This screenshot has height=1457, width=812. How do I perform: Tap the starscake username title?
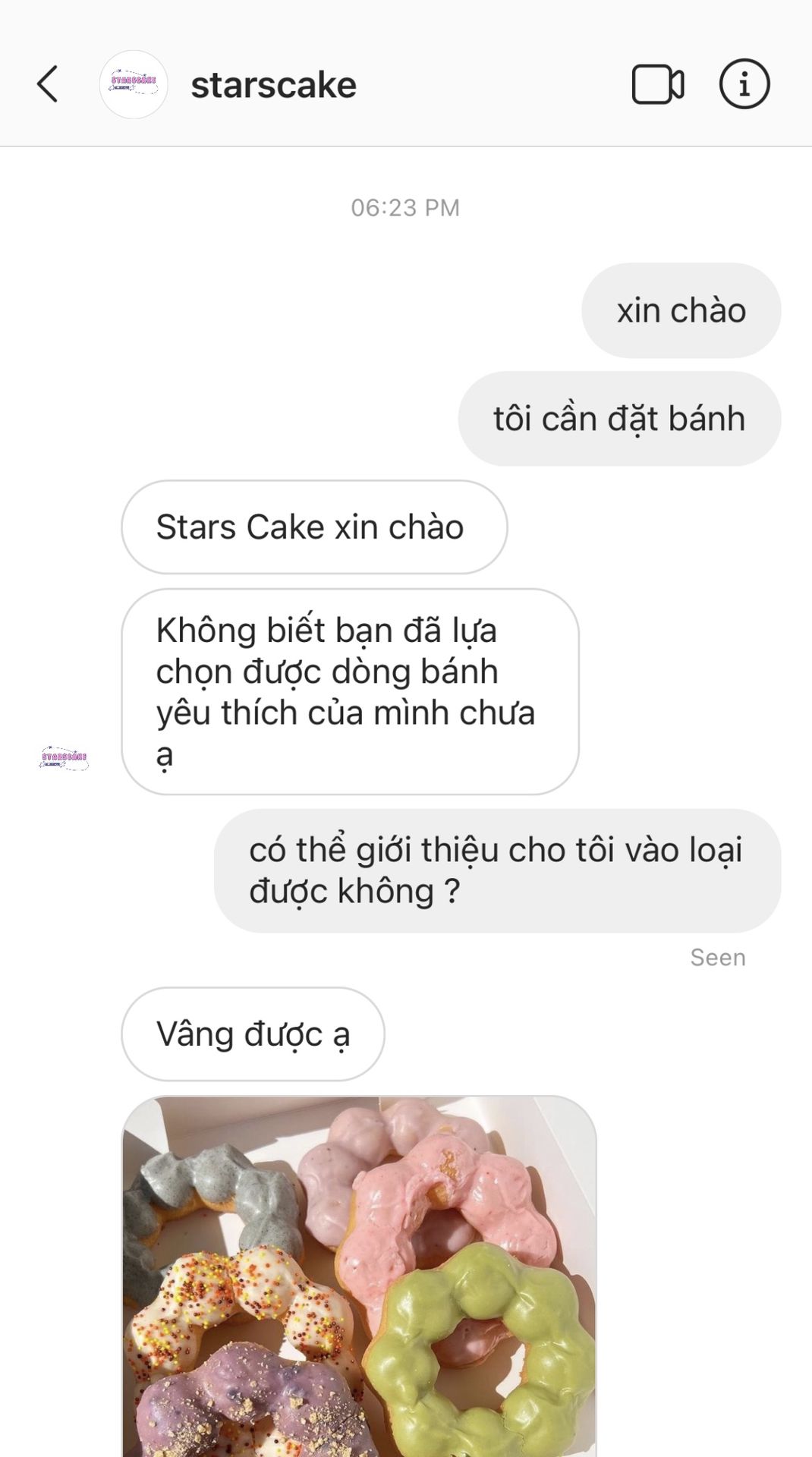[x=273, y=85]
